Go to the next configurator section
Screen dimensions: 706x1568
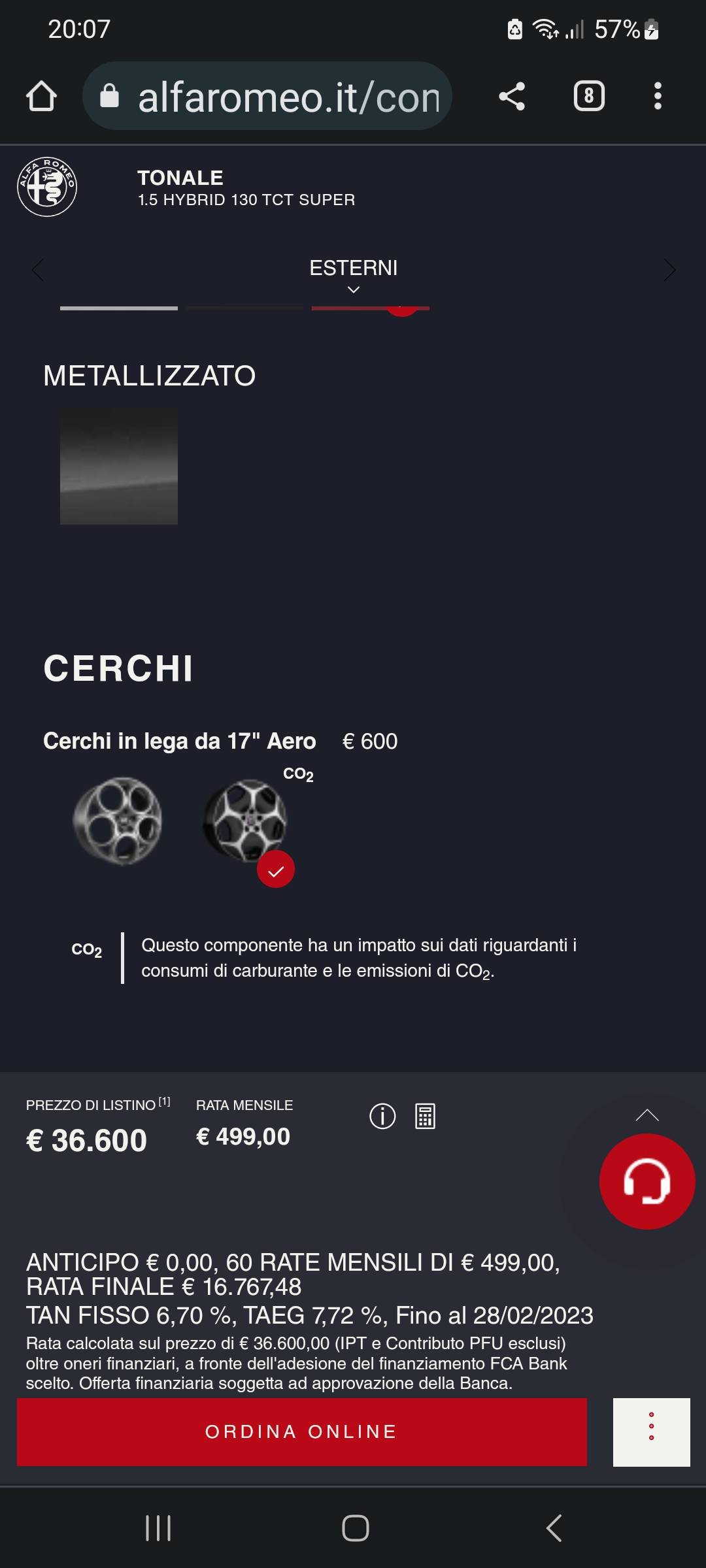[x=669, y=269]
